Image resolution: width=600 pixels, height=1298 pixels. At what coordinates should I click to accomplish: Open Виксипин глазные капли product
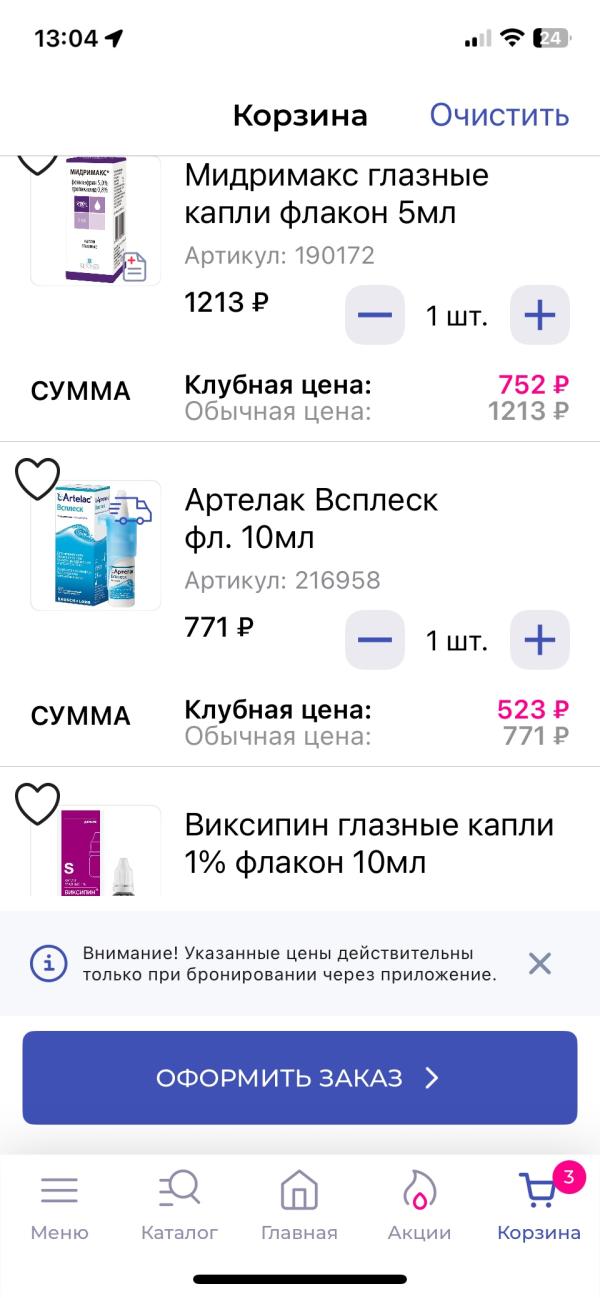pos(368,843)
